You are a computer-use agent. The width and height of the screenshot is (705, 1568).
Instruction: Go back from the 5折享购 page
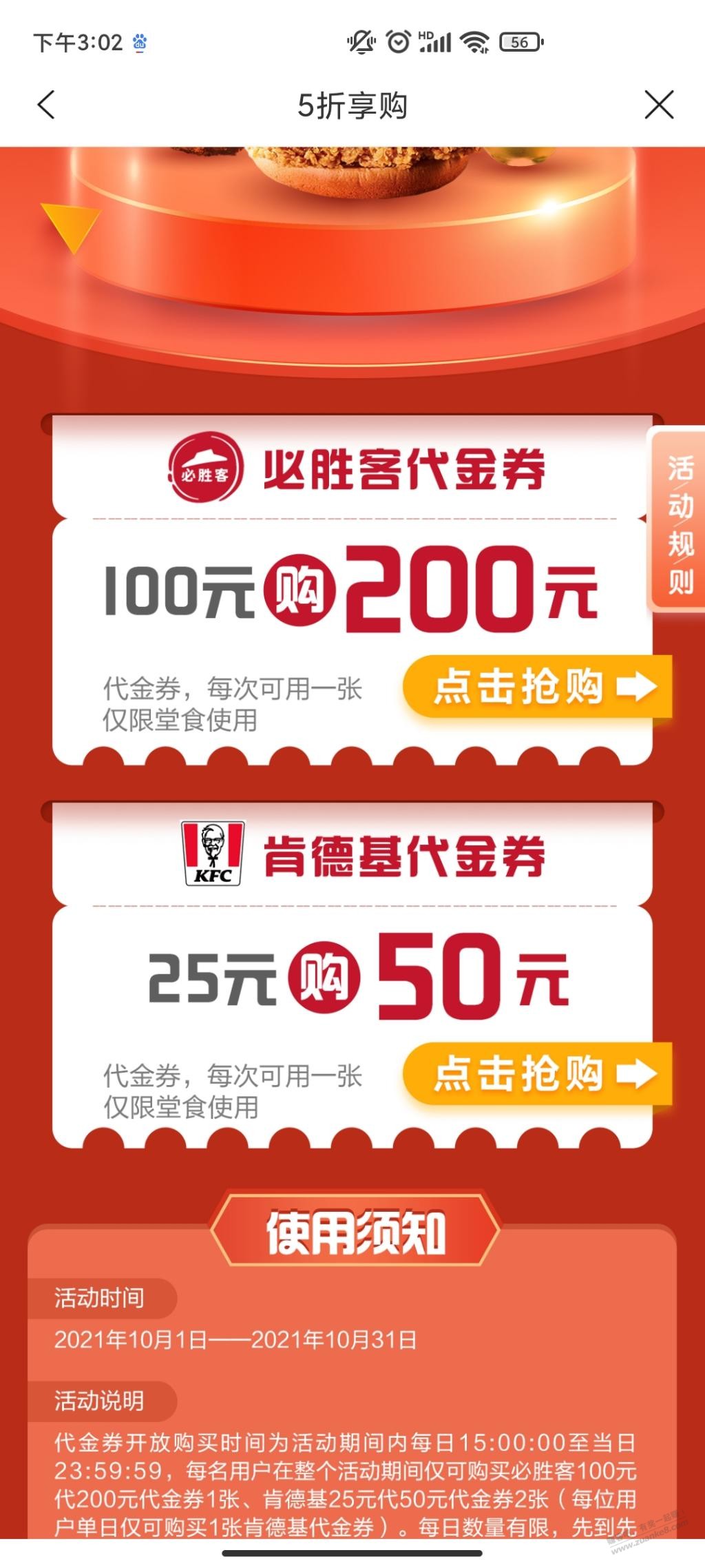[x=46, y=105]
